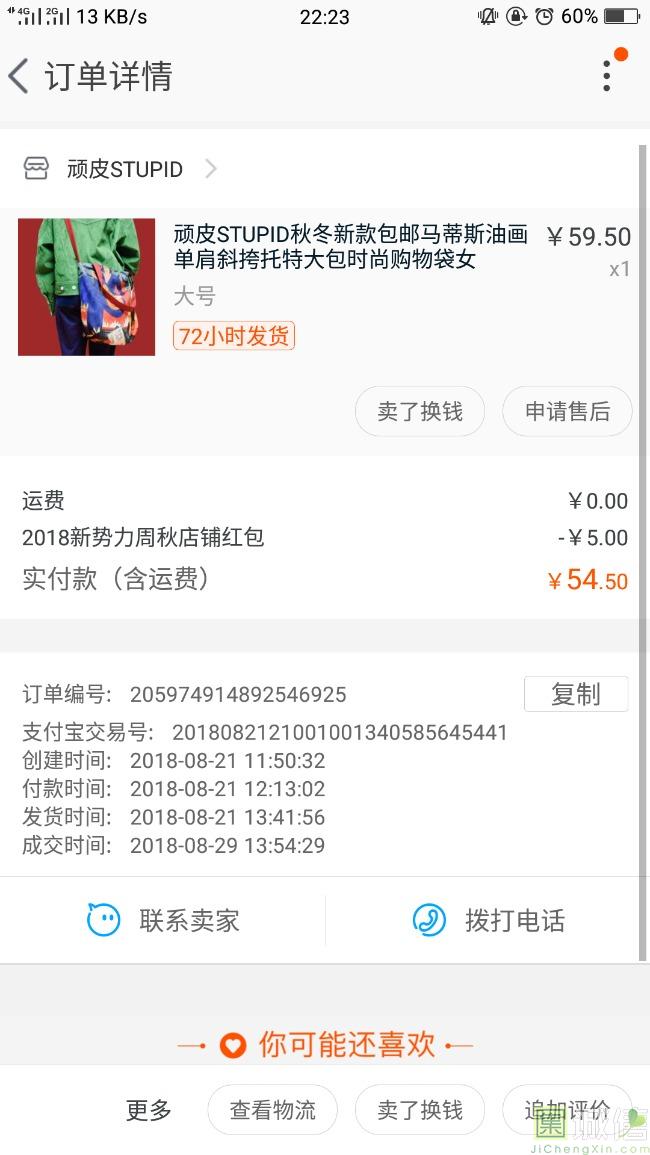The width and height of the screenshot is (650, 1155).
Task: Open 更多 options in bottom bar
Action: pos(149,1109)
